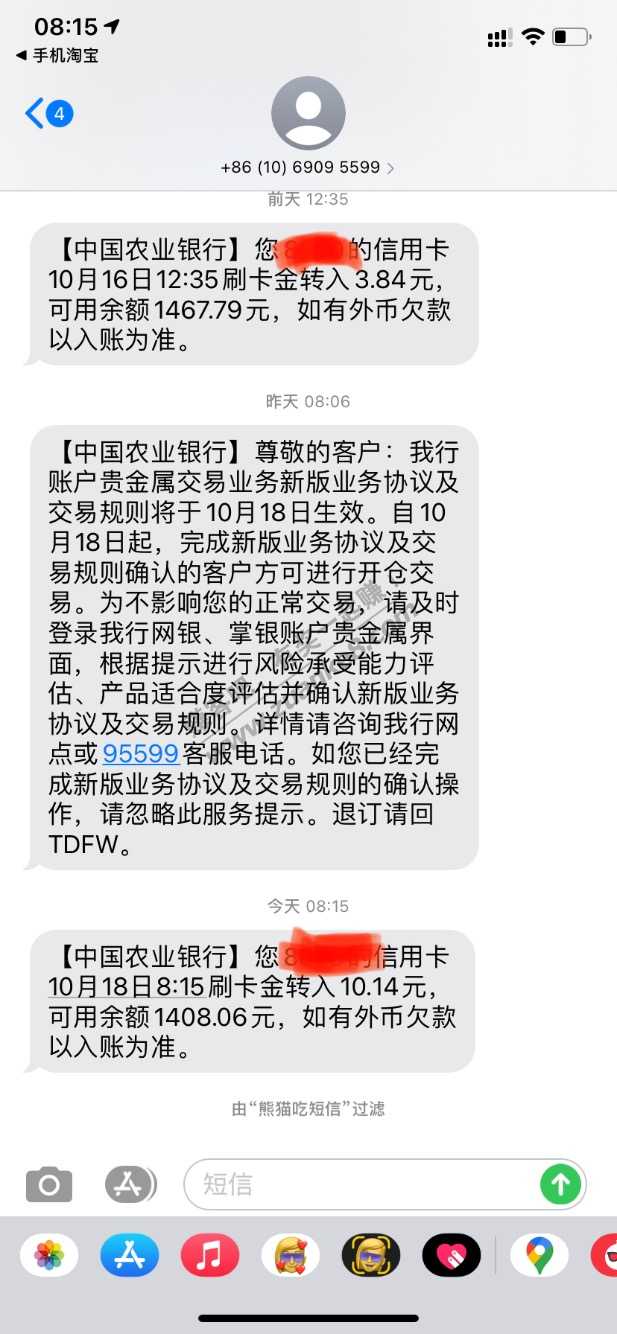This screenshot has width=617, height=1334.
Task: Open Memoji stickers with the glasses face
Action: [290, 1255]
